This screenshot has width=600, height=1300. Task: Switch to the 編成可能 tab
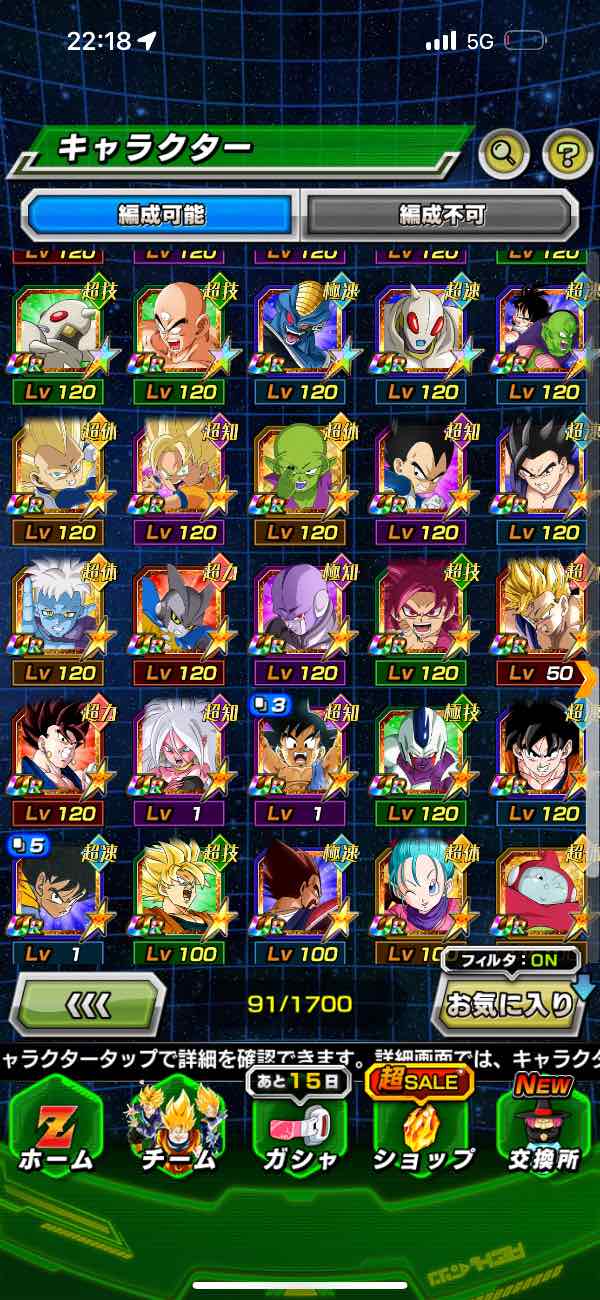pos(162,214)
